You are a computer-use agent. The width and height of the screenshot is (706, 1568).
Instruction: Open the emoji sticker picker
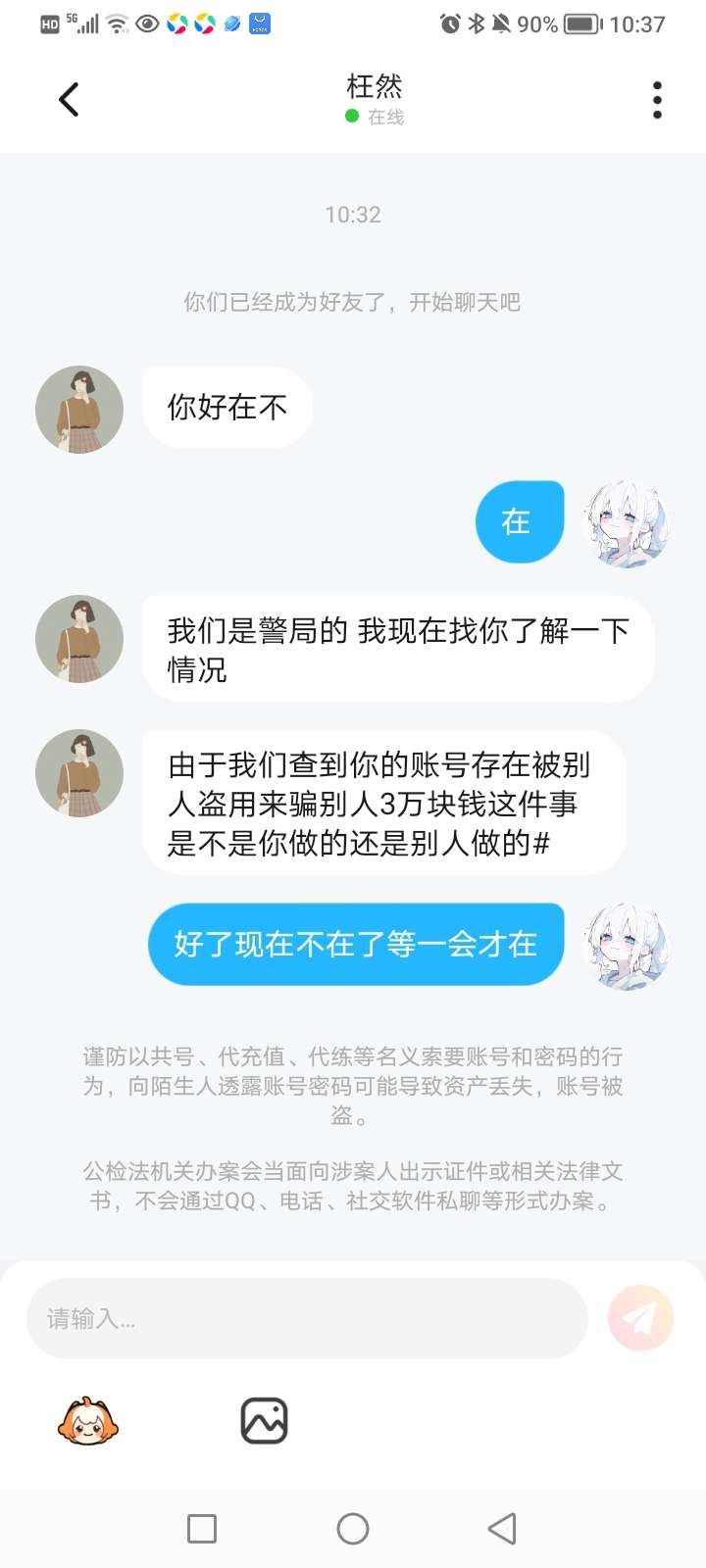tap(88, 1421)
